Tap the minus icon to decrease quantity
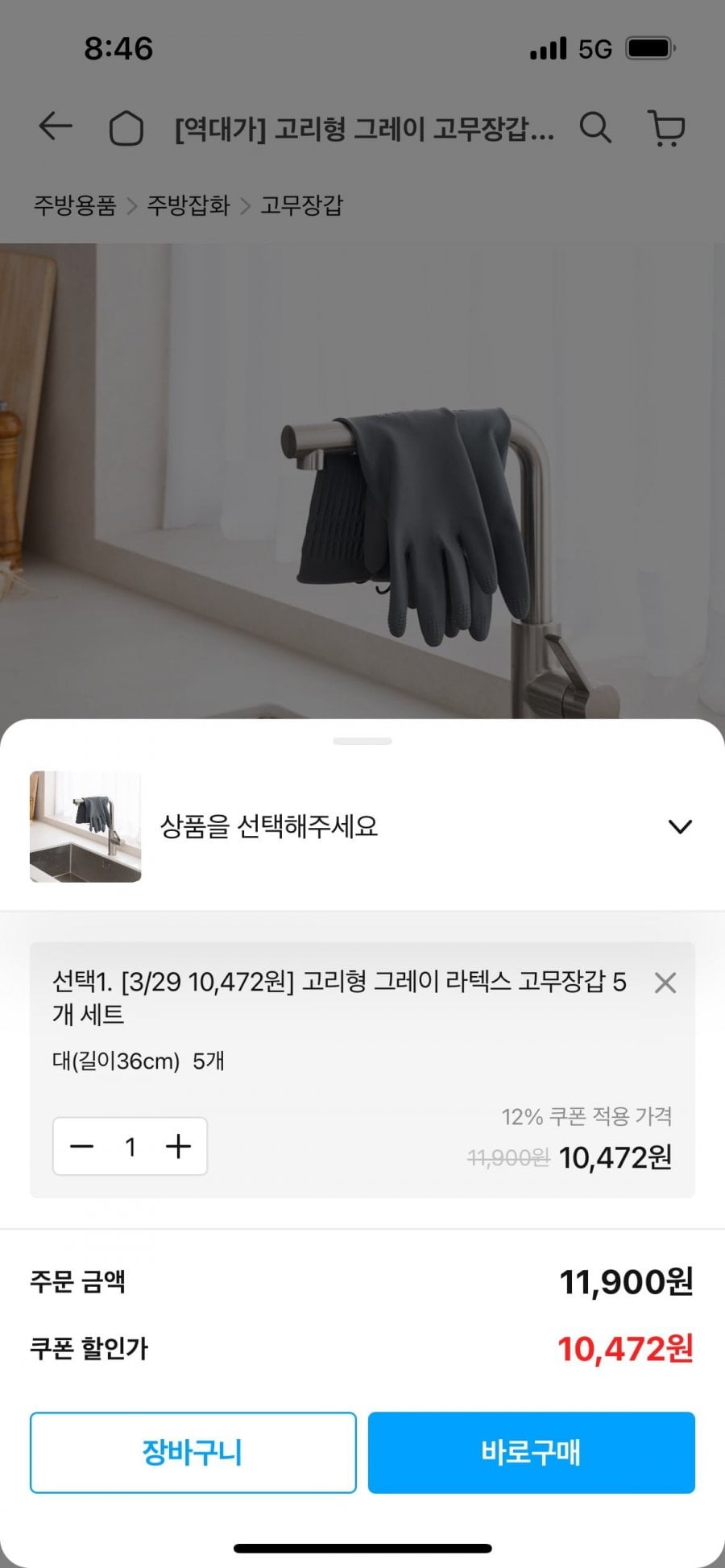This screenshot has width=725, height=1568. (x=83, y=1146)
